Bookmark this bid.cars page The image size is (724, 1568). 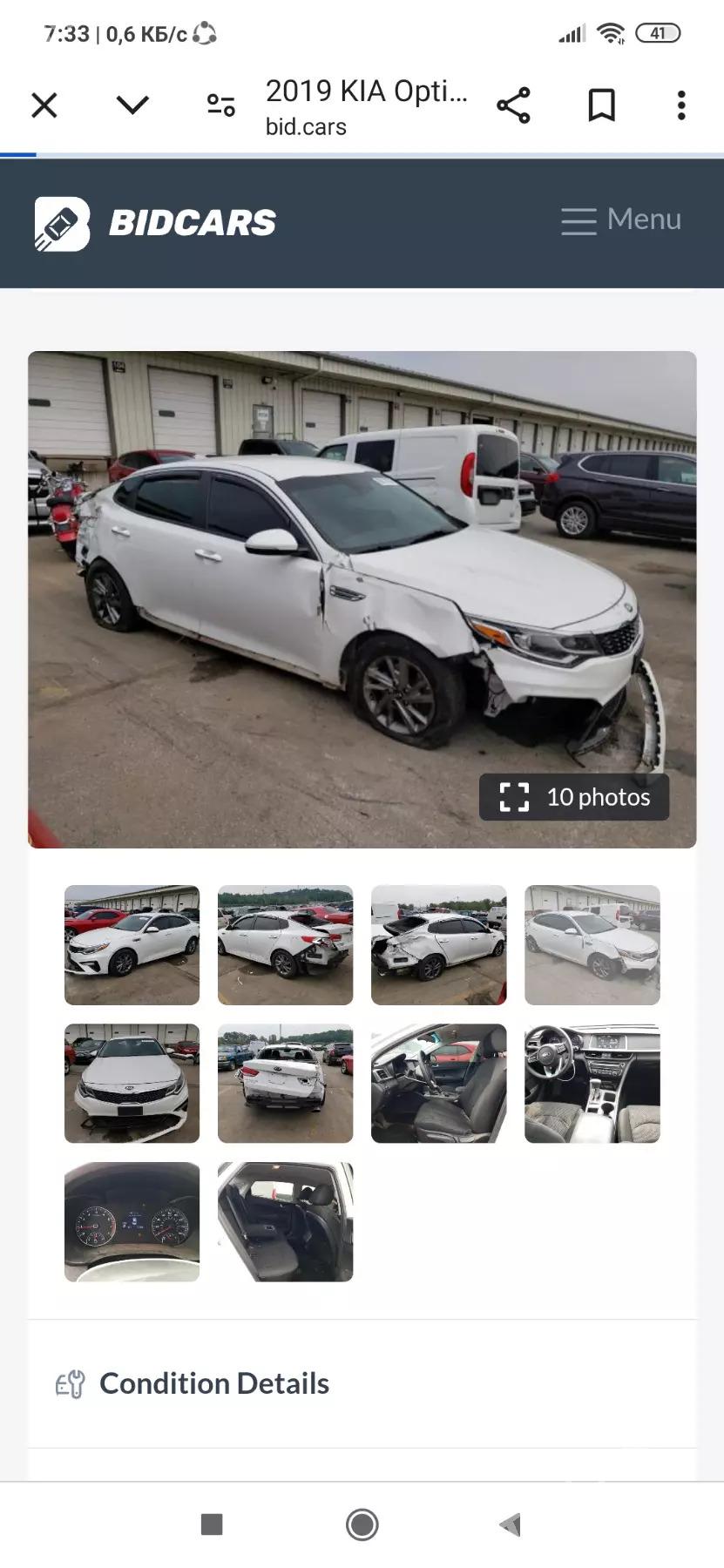click(x=599, y=105)
